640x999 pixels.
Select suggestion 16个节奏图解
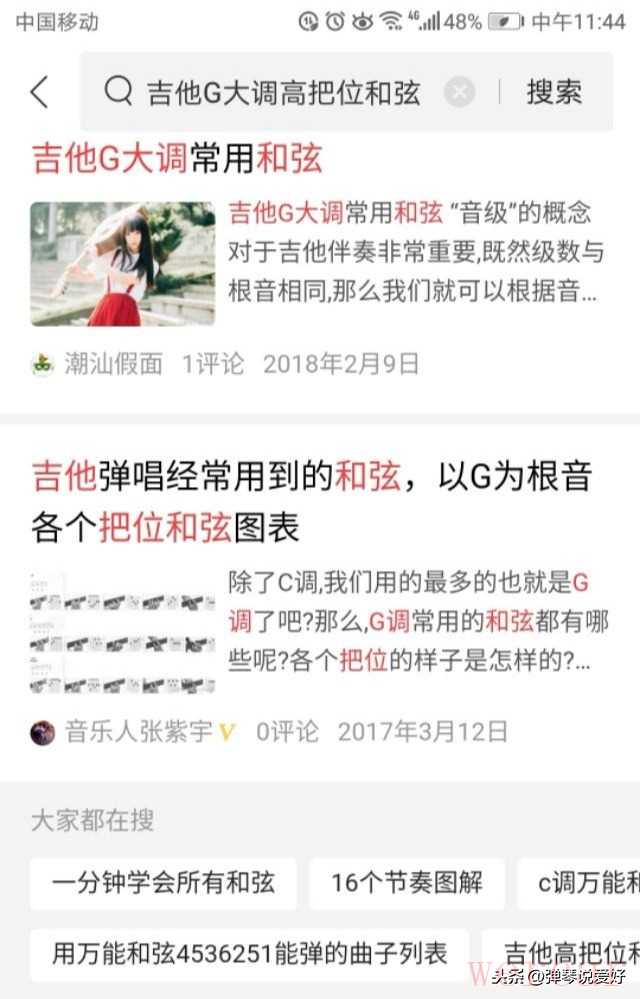[x=407, y=883]
